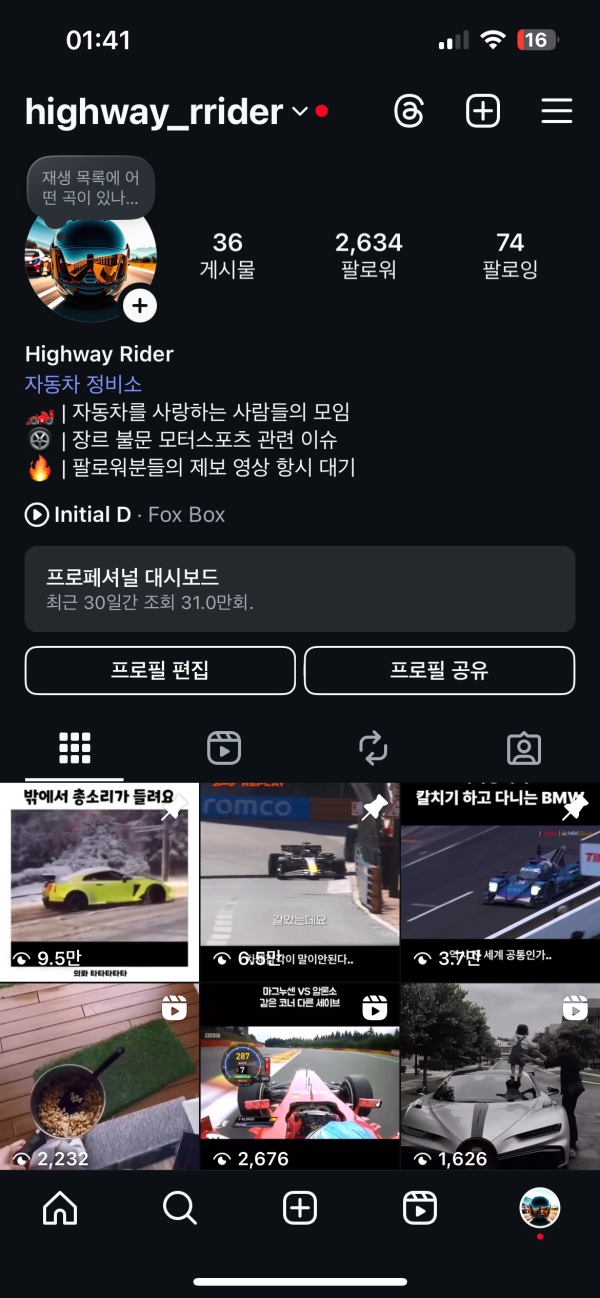The width and height of the screenshot is (600, 1298).
Task: Open the 2,634 팔로워 list
Action: pyautogui.click(x=368, y=255)
